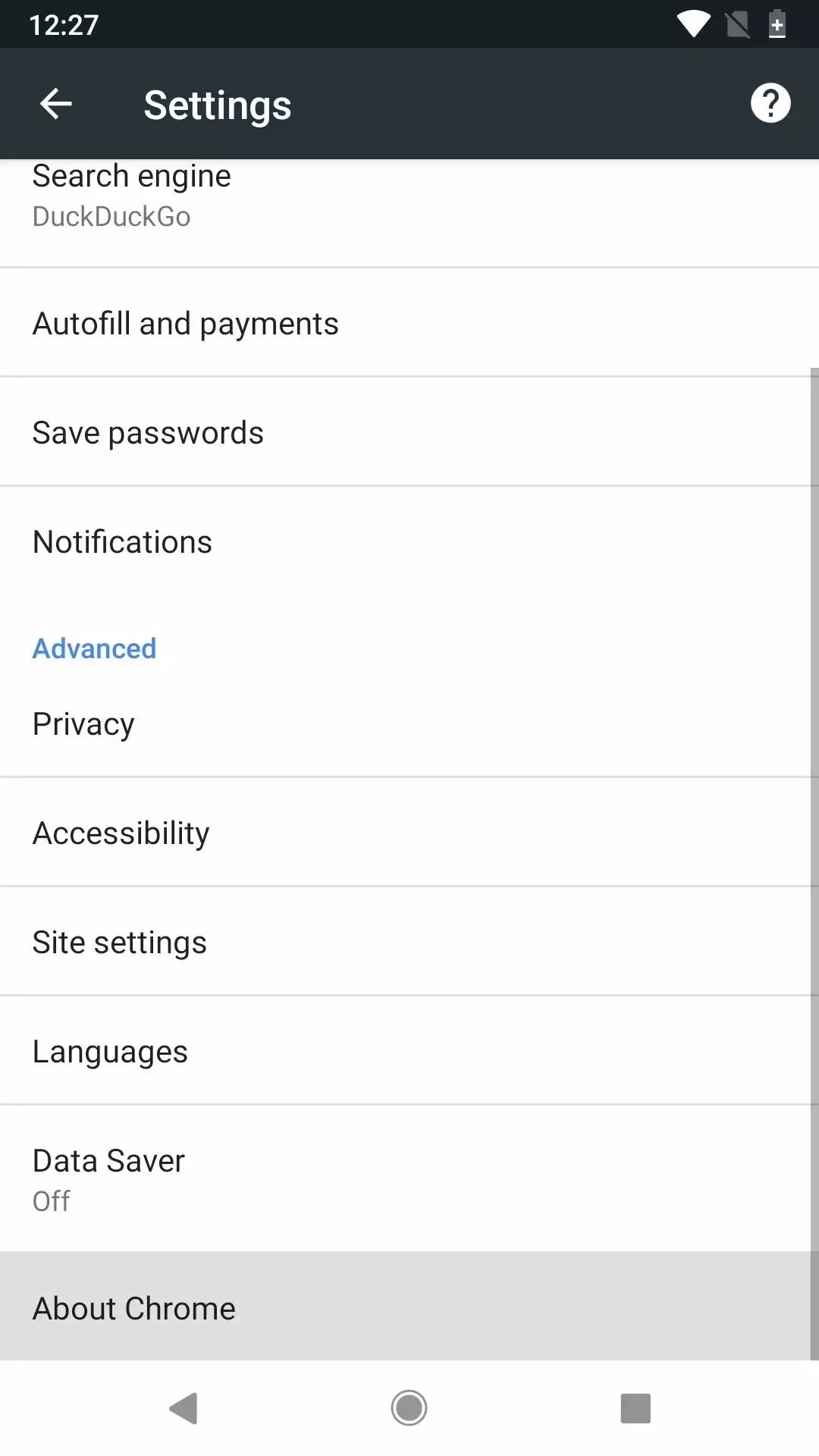Viewport: 819px width, 1456px height.
Task: Open Autofill and payments
Action: tap(409, 324)
